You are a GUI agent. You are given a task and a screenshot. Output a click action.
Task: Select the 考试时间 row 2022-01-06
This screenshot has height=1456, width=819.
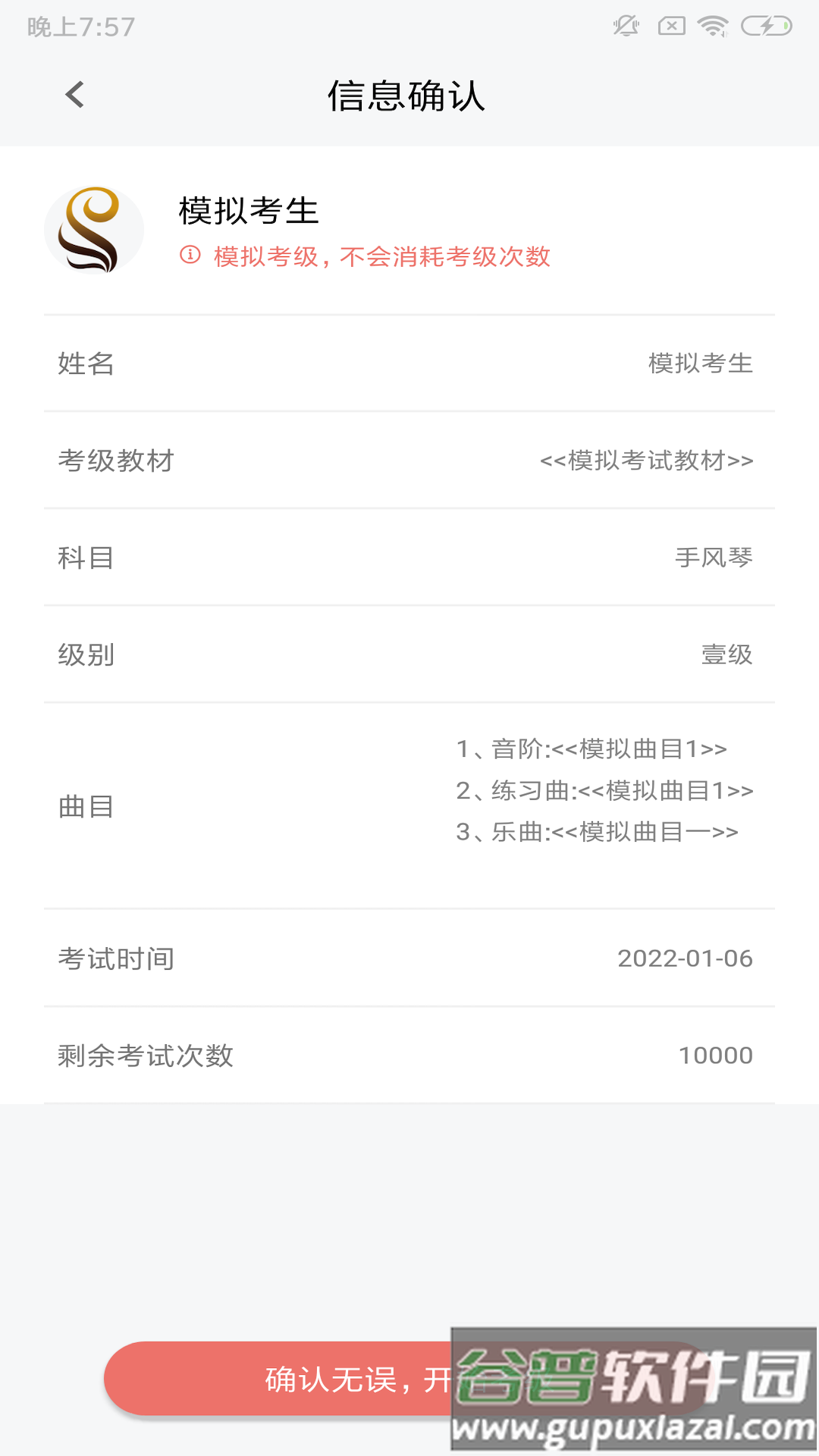tap(409, 958)
